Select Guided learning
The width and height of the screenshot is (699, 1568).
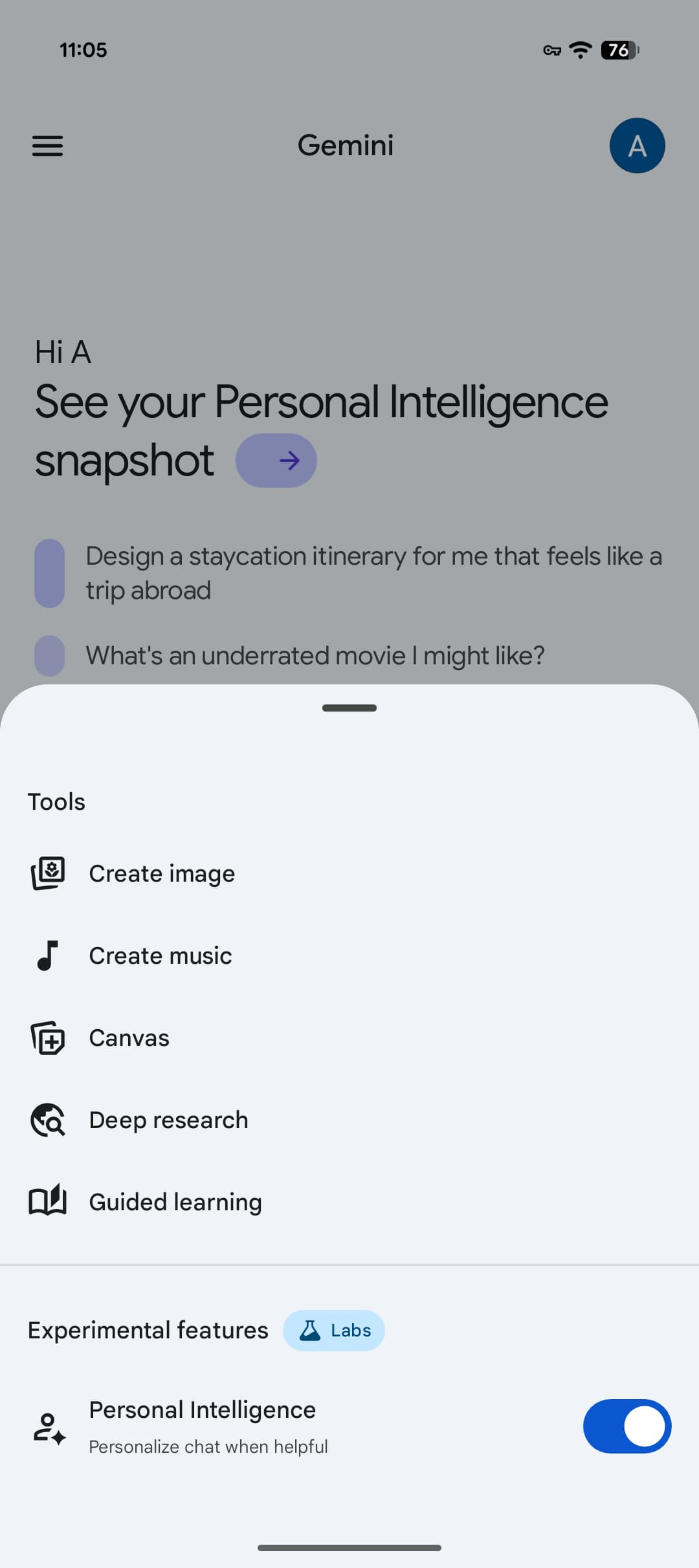(175, 1203)
